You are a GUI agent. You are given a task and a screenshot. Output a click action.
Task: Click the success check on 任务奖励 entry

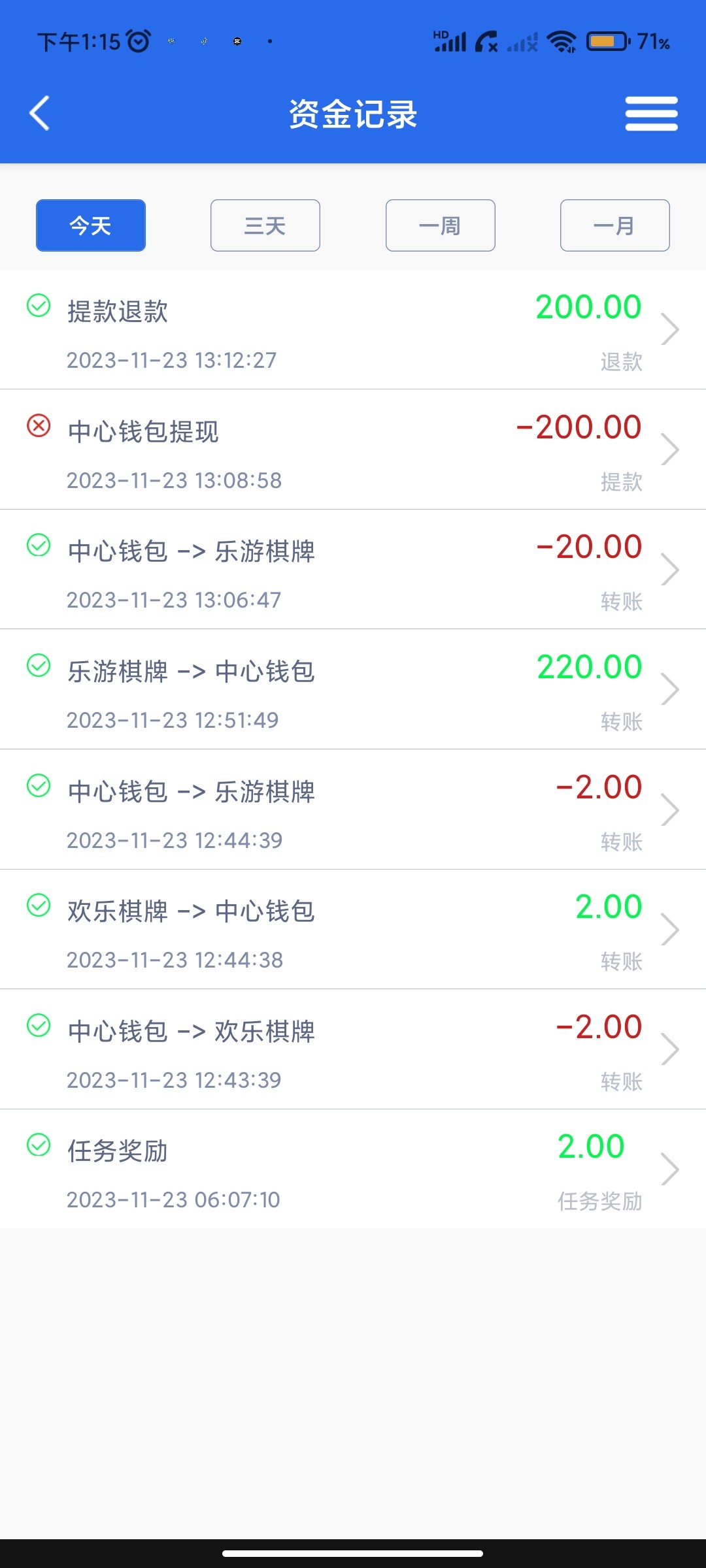coord(39,1144)
